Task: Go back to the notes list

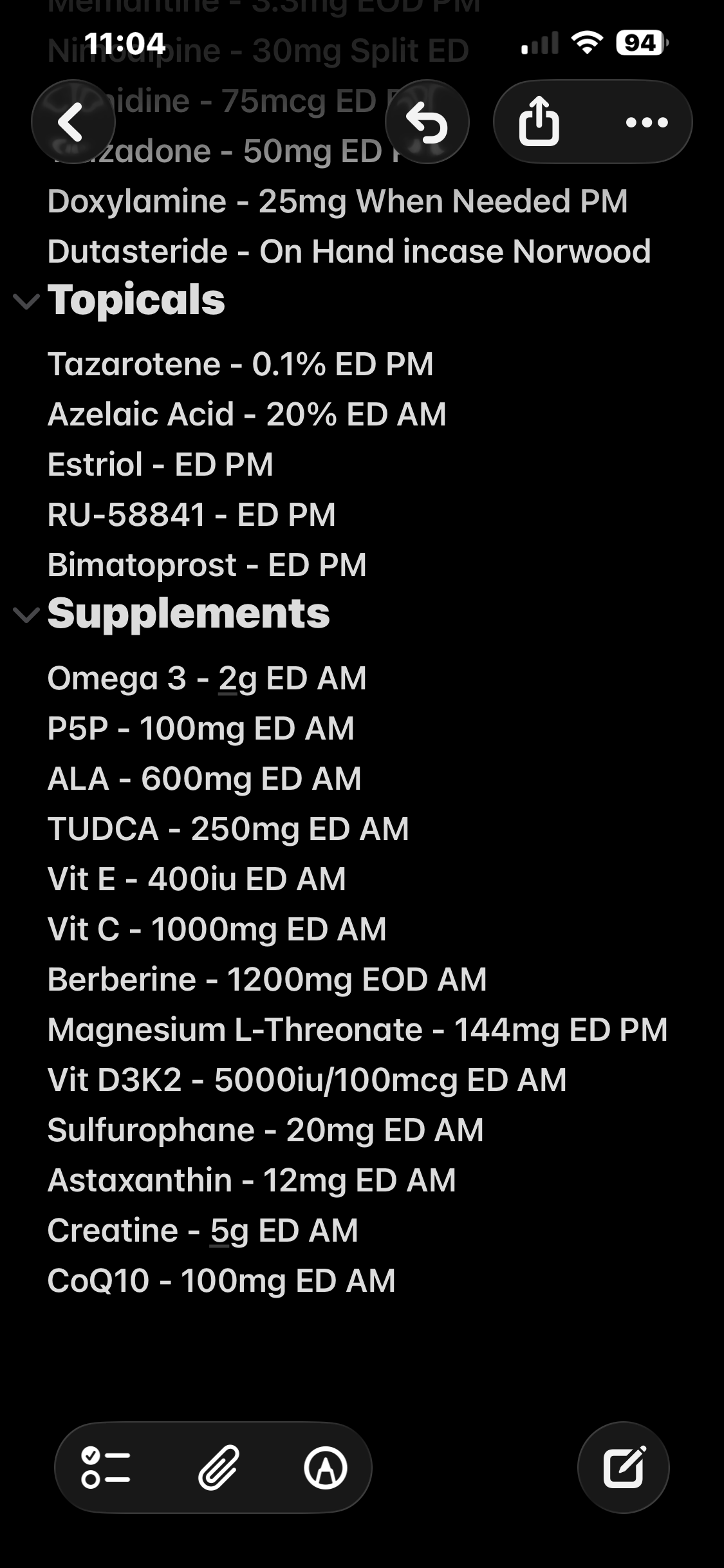Action: [x=73, y=122]
